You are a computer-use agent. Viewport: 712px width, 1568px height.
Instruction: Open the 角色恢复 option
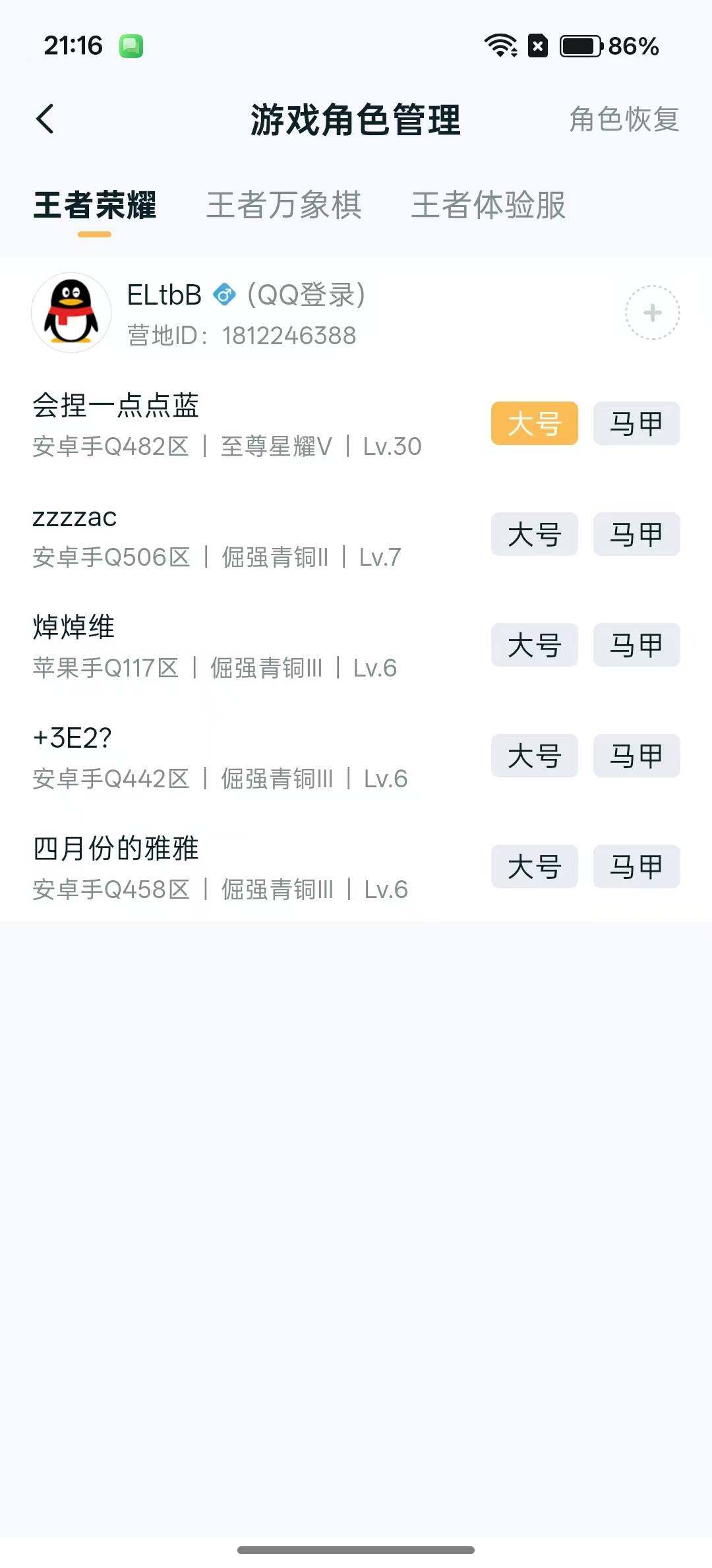pyautogui.click(x=623, y=121)
